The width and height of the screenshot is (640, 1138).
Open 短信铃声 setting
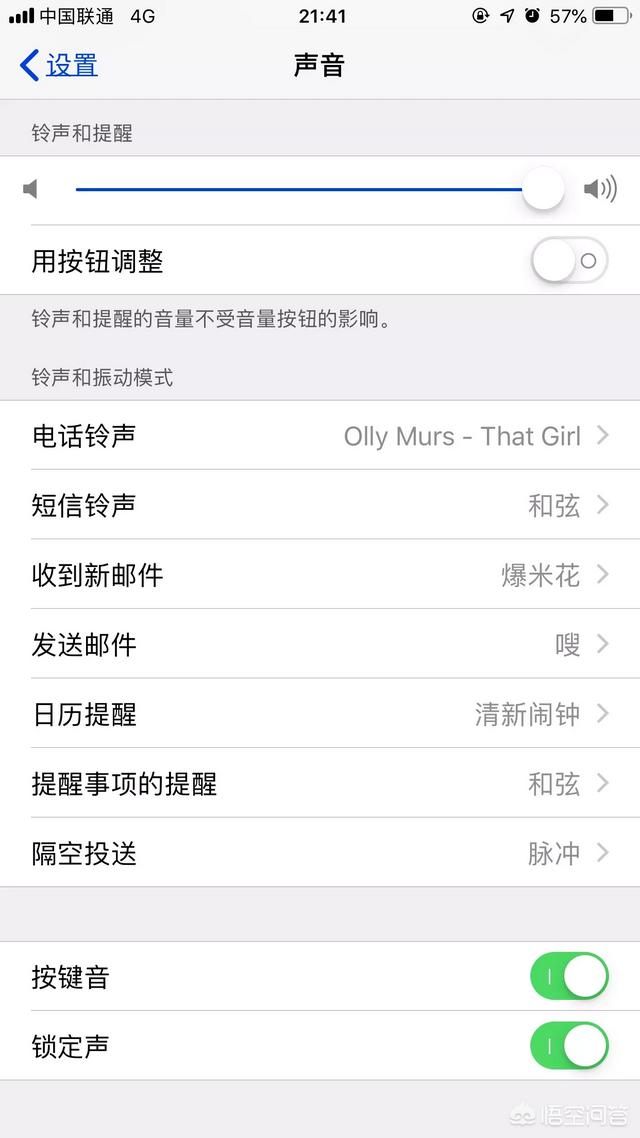point(320,505)
